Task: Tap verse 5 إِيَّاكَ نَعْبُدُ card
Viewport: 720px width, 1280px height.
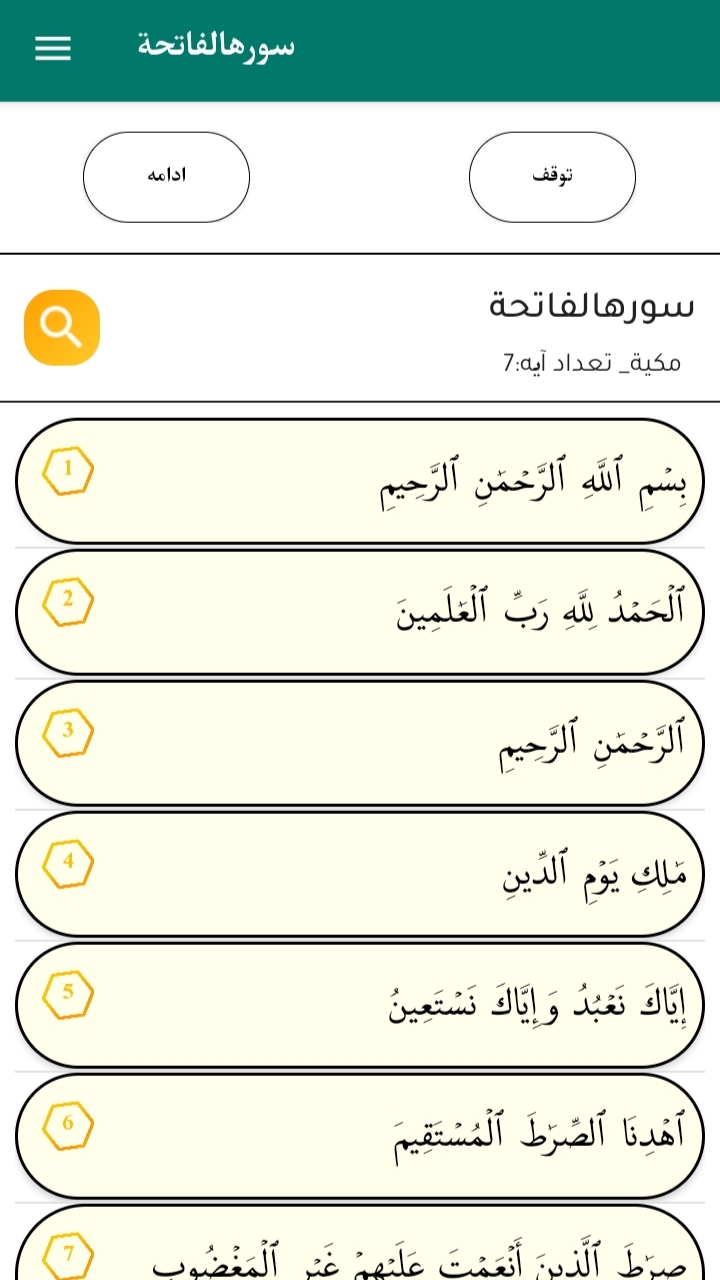Action: pos(360,1006)
